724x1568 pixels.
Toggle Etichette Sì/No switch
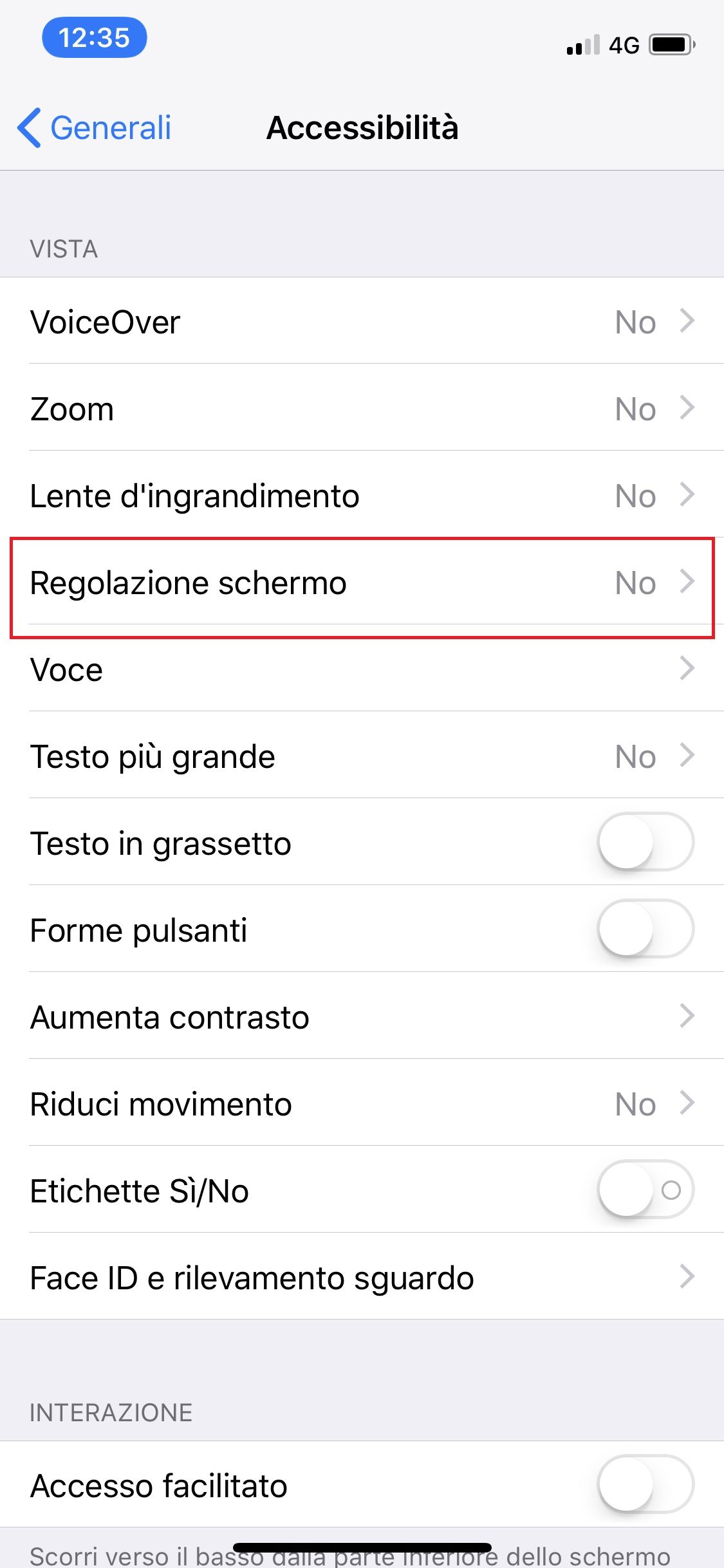point(645,1190)
